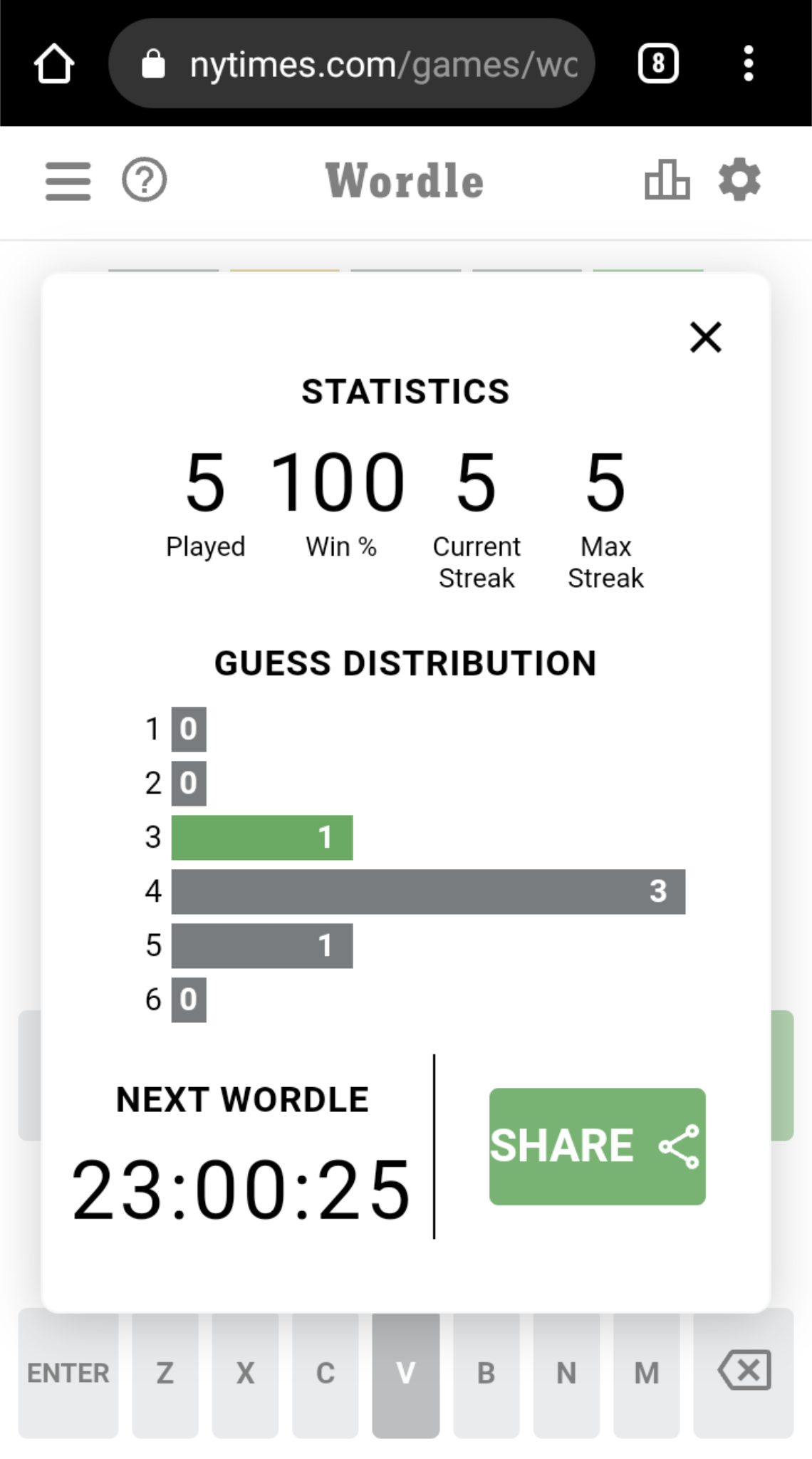Image resolution: width=812 pixels, height=1459 pixels.
Task: Share your Wordle result
Action: pos(597,1146)
